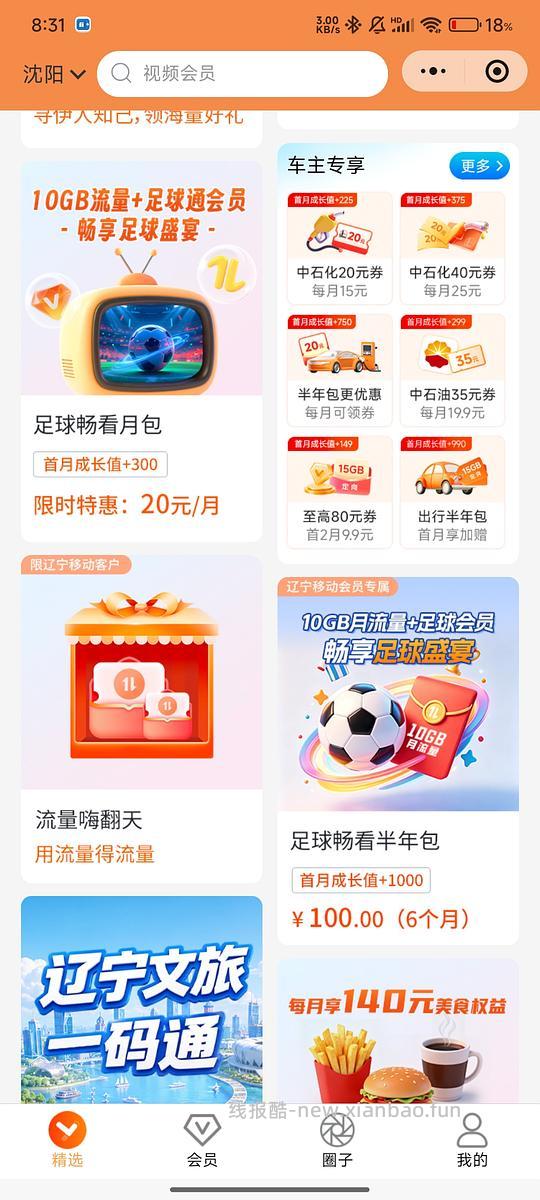Open the 沈阳 city dropdown
Image resolution: width=540 pixels, height=1200 pixels.
[x=54, y=73]
